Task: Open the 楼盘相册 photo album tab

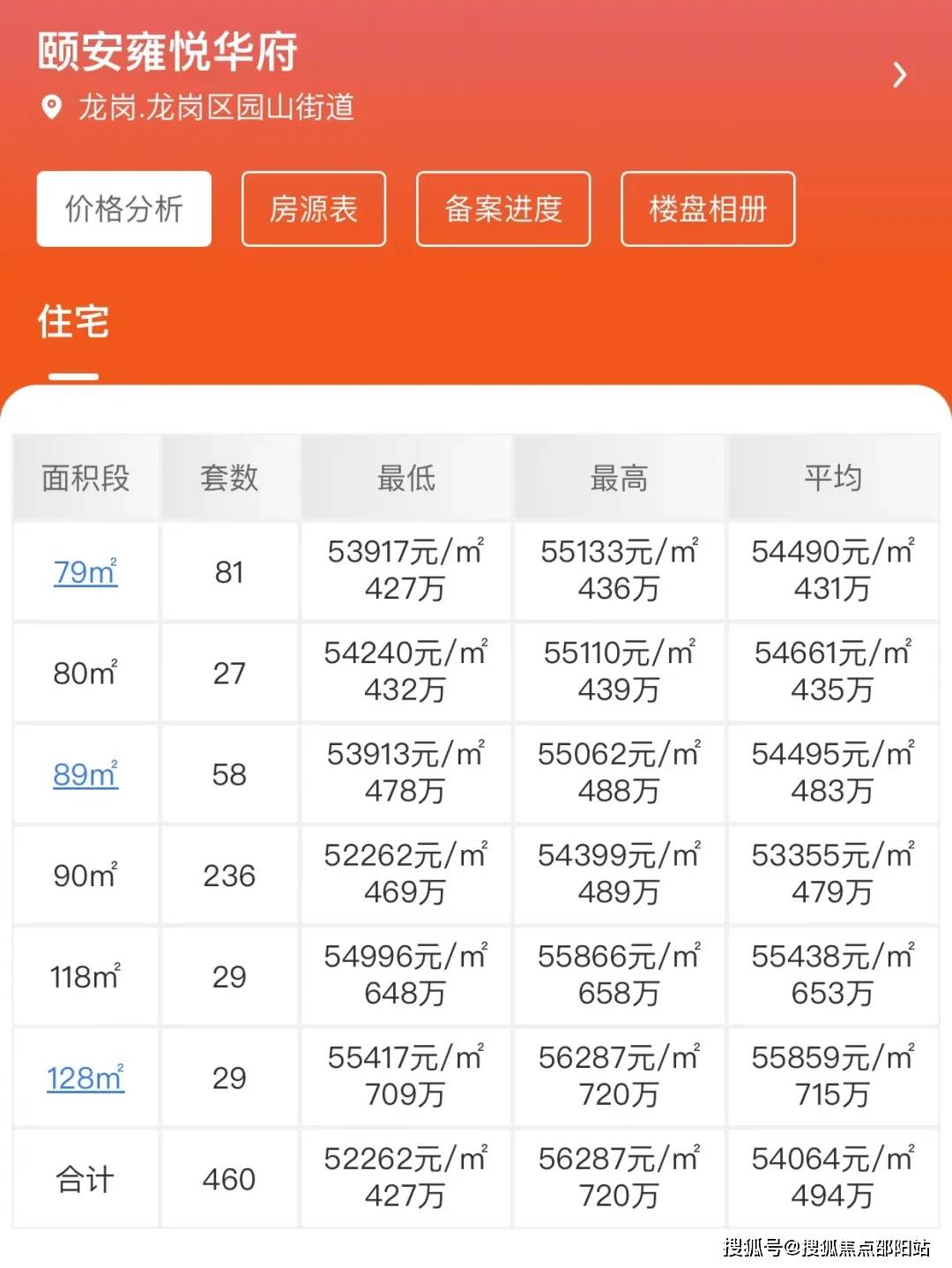Action: pos(708,209)
